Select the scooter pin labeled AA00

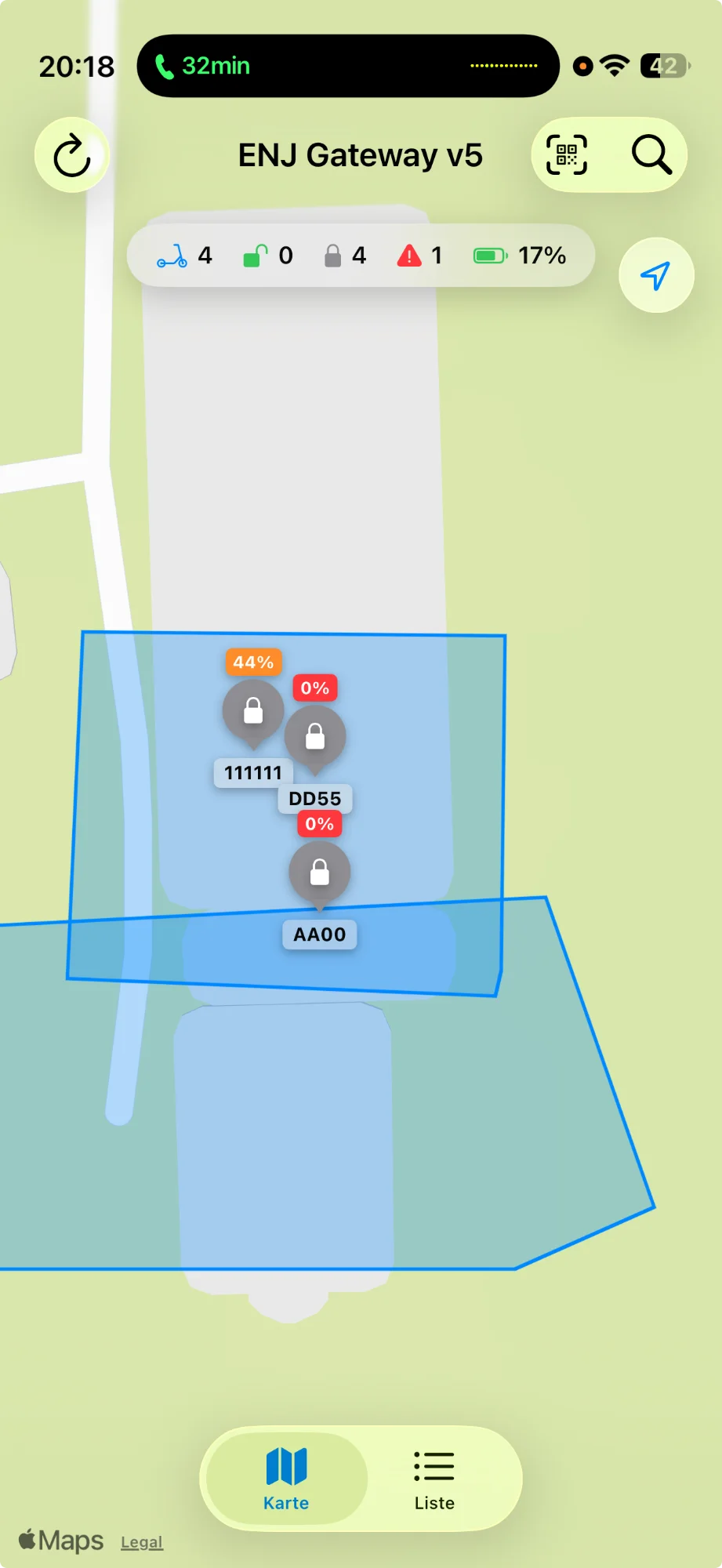pyautogui.click(x=320, y=873)
